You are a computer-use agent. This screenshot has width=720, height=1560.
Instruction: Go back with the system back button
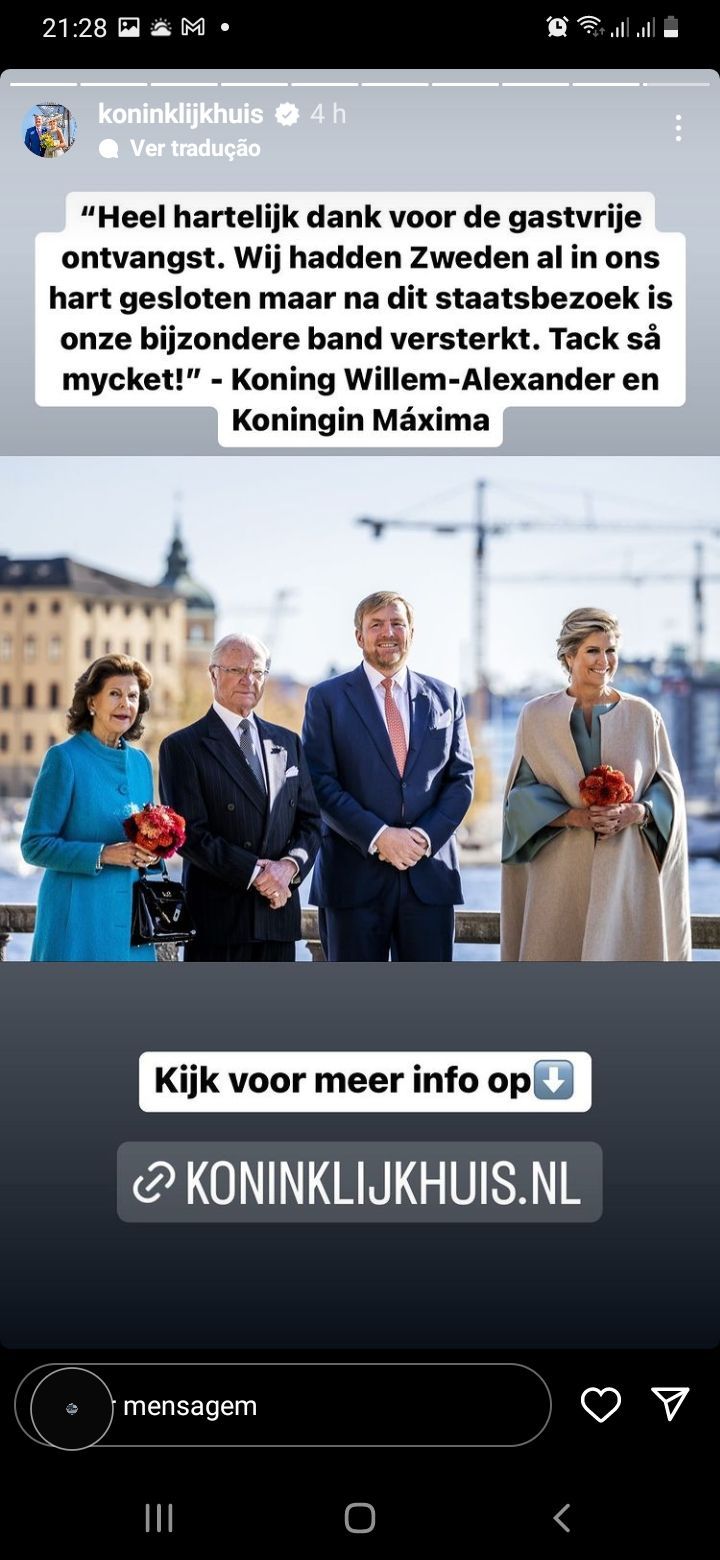click(x=562, y=1517)
